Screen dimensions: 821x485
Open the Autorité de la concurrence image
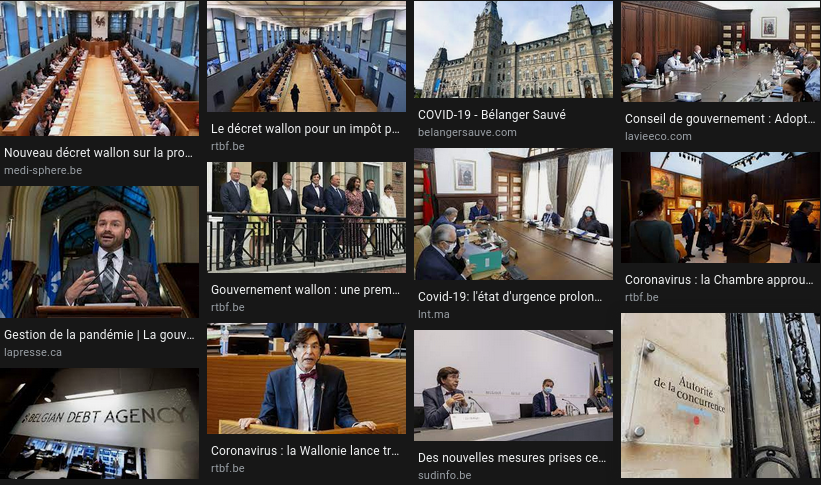(x=719, y=395)
